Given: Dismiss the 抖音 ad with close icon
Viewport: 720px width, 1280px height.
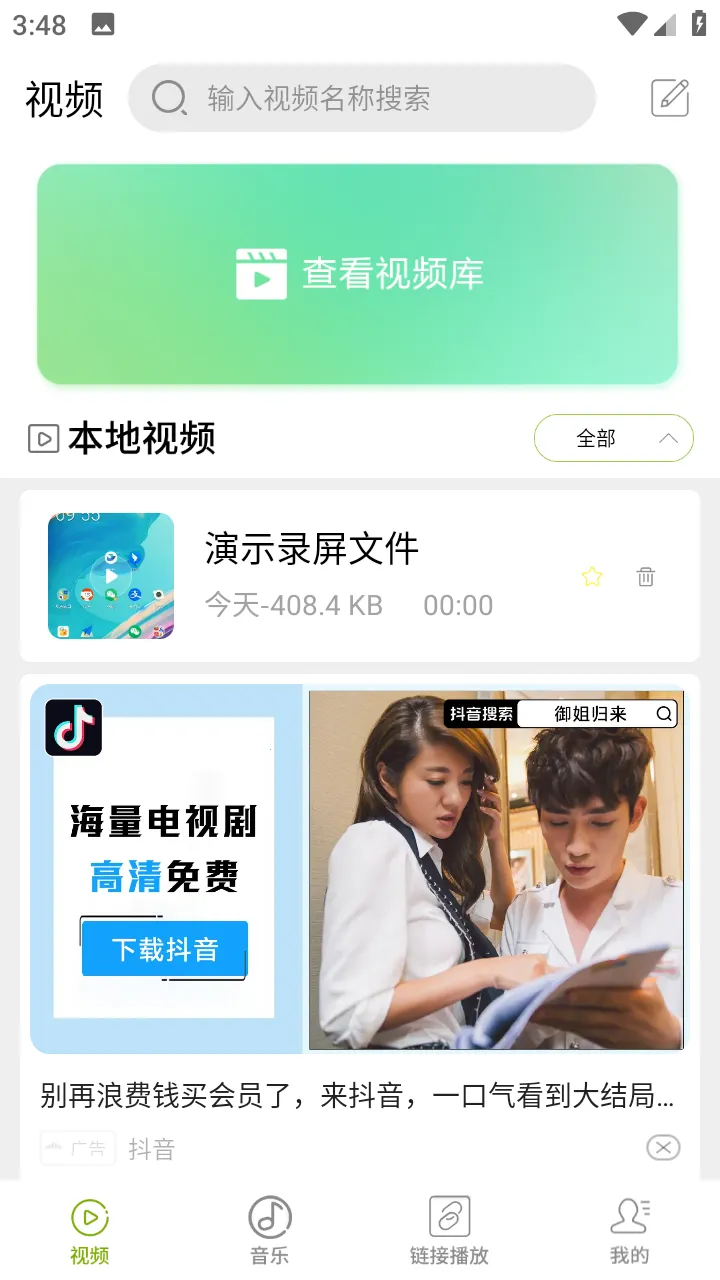Looking at the screenshot, I should coord(663,1147).
